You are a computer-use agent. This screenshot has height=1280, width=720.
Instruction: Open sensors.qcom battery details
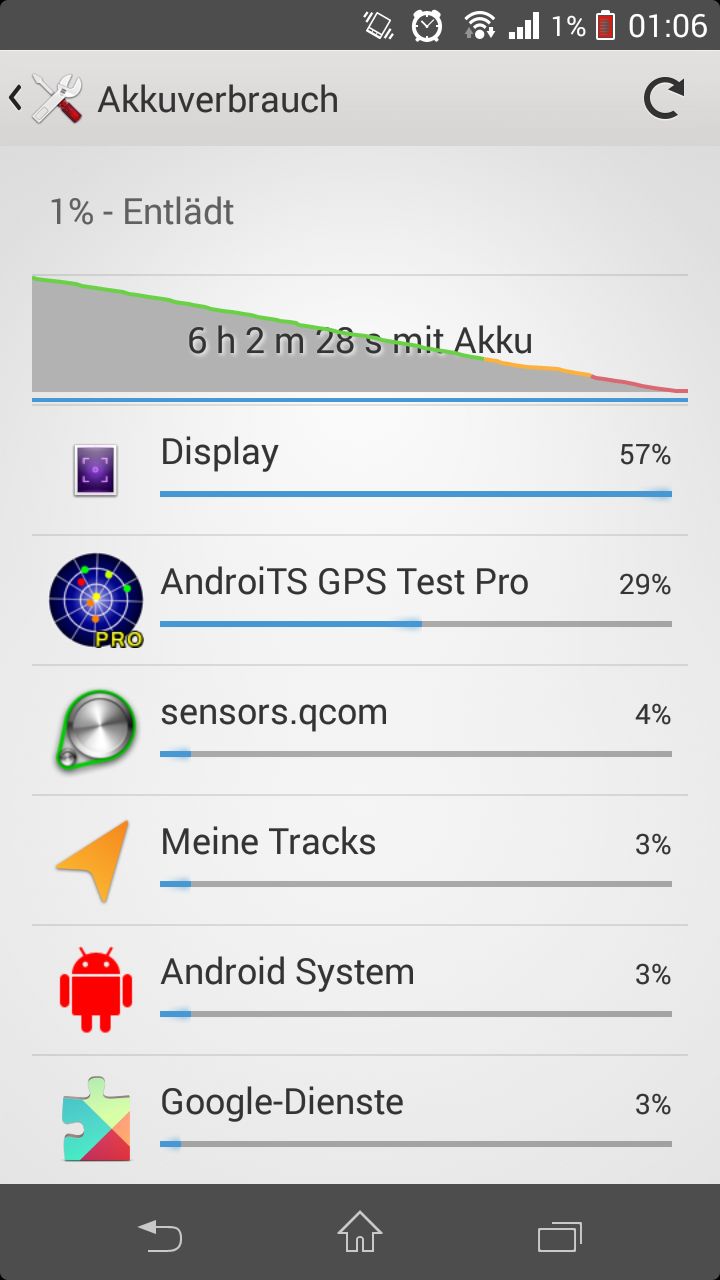click(360, 730)
